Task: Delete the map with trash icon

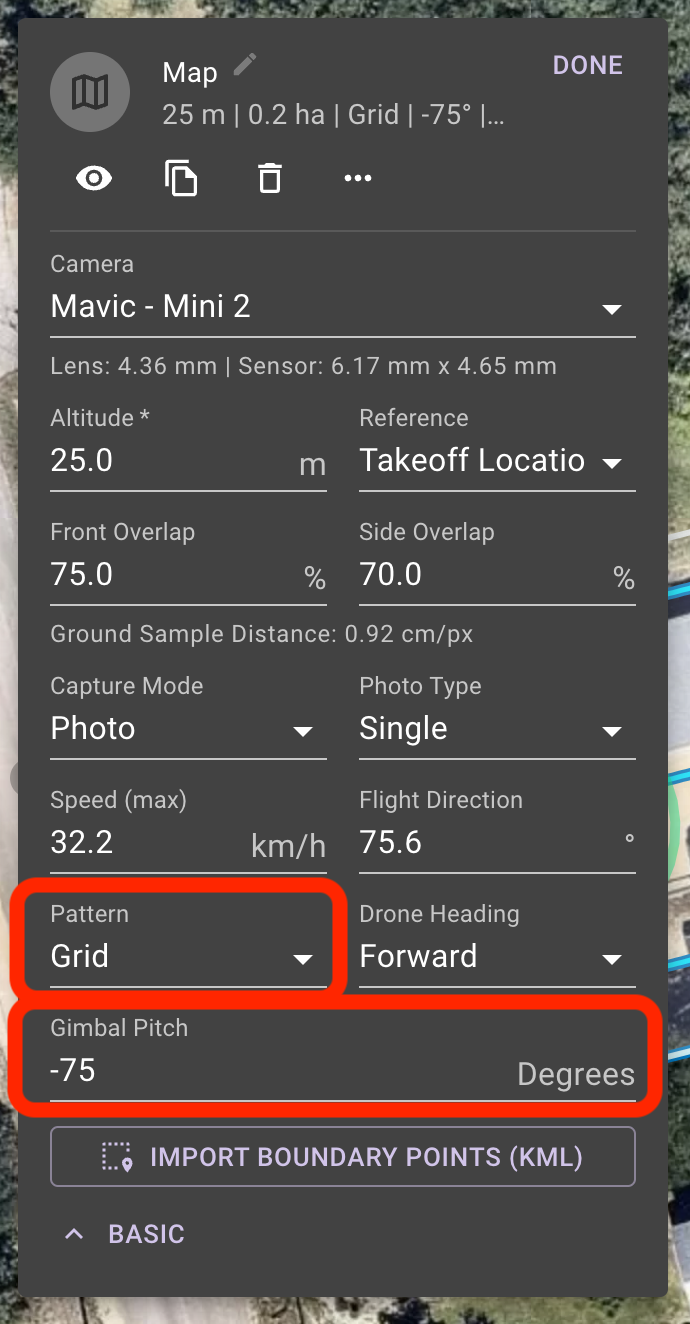Action: (x=270, y=179)
